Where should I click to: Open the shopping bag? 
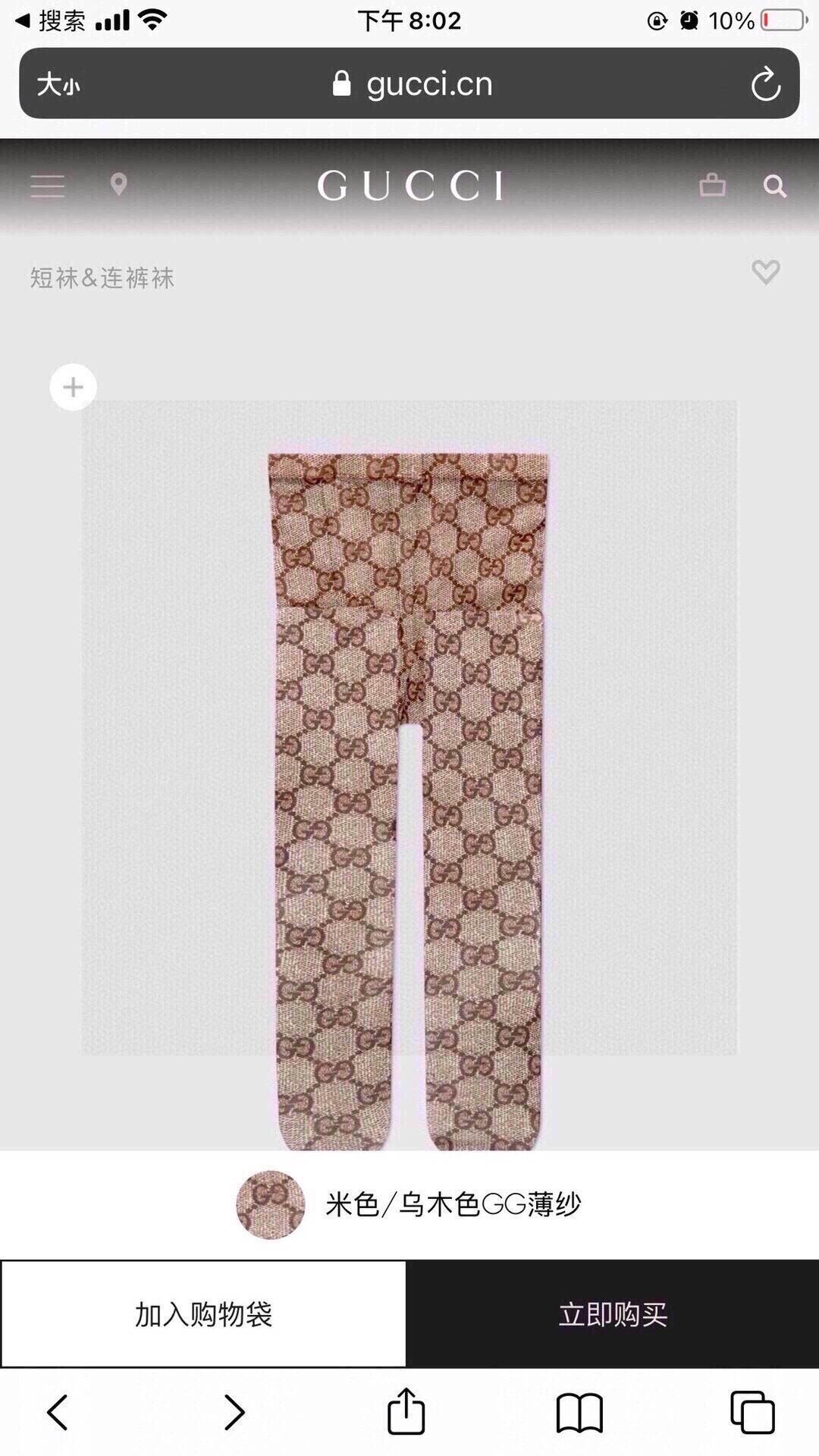pos(712,185)
